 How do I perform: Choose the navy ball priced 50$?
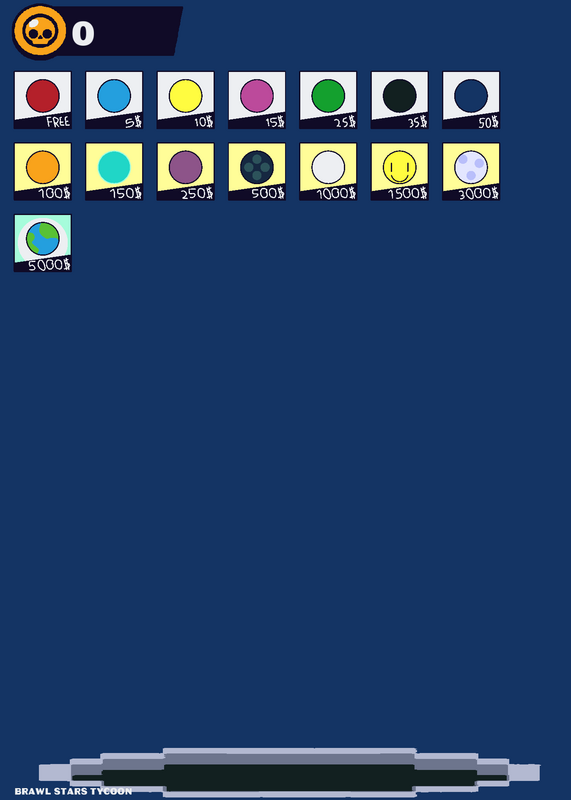pos(471,100)
